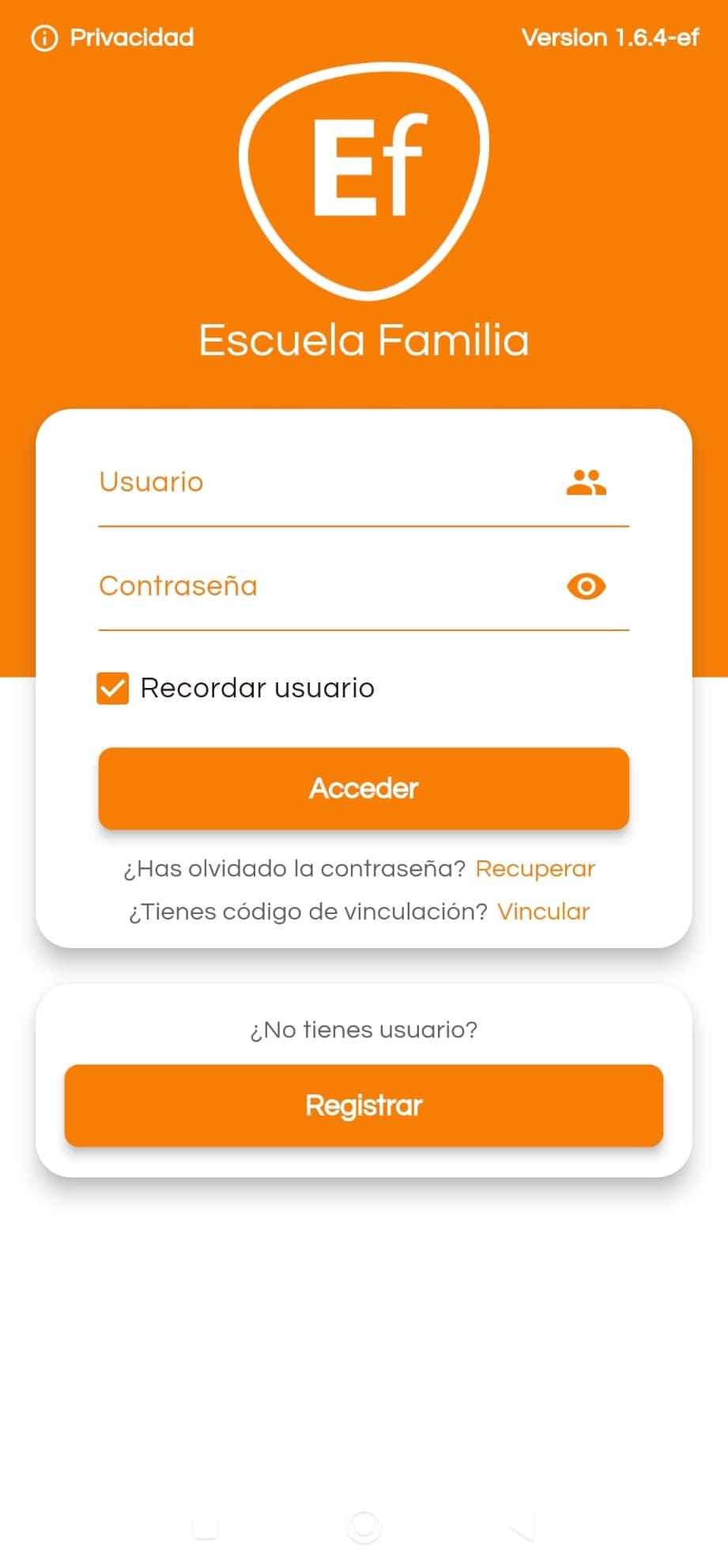Tap the Registrar button
The image size is (728, 1568).
364,1105
